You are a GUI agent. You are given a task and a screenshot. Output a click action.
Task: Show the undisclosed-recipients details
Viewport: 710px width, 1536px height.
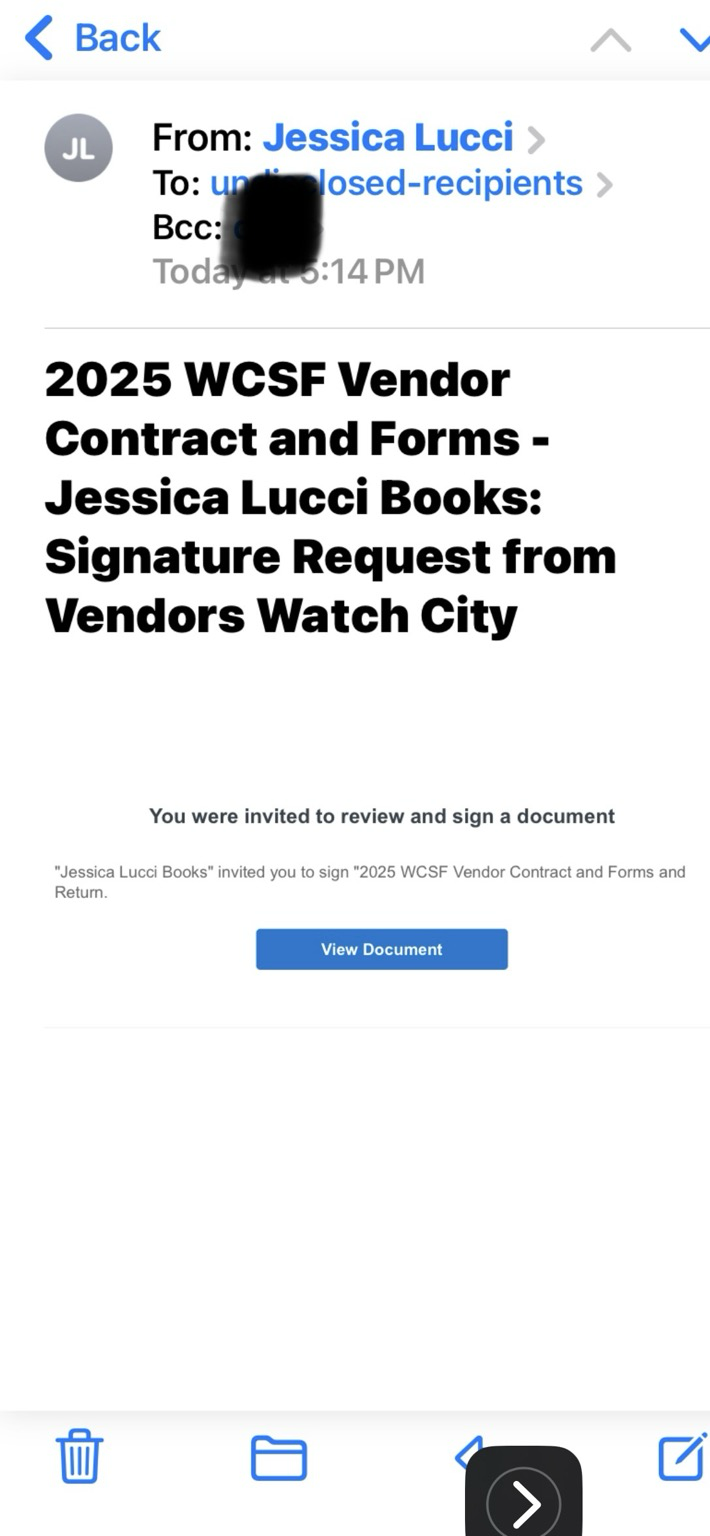(396, 183)
